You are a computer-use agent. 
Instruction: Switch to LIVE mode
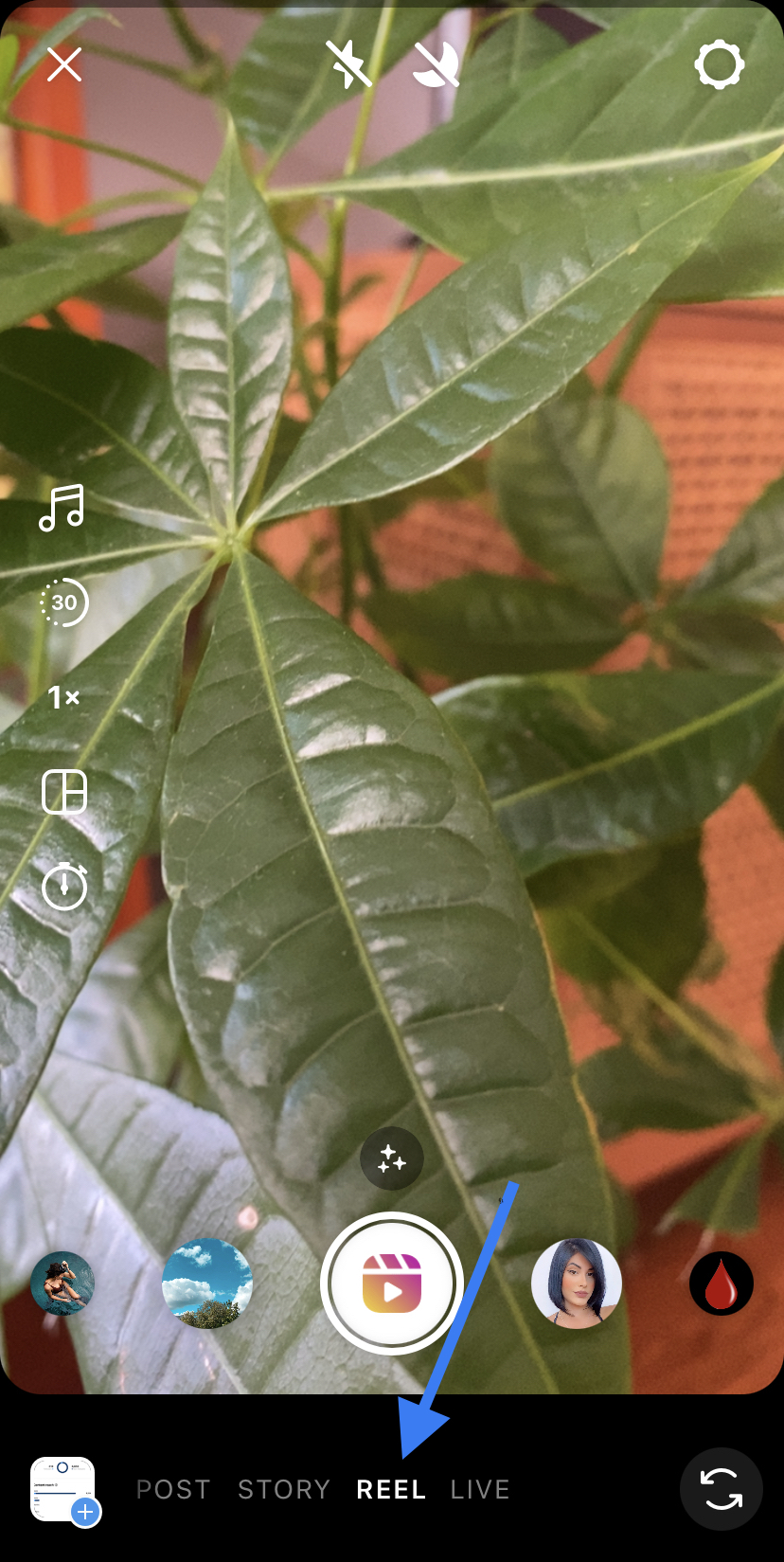pyautogui.click(x=480, y=1490)
